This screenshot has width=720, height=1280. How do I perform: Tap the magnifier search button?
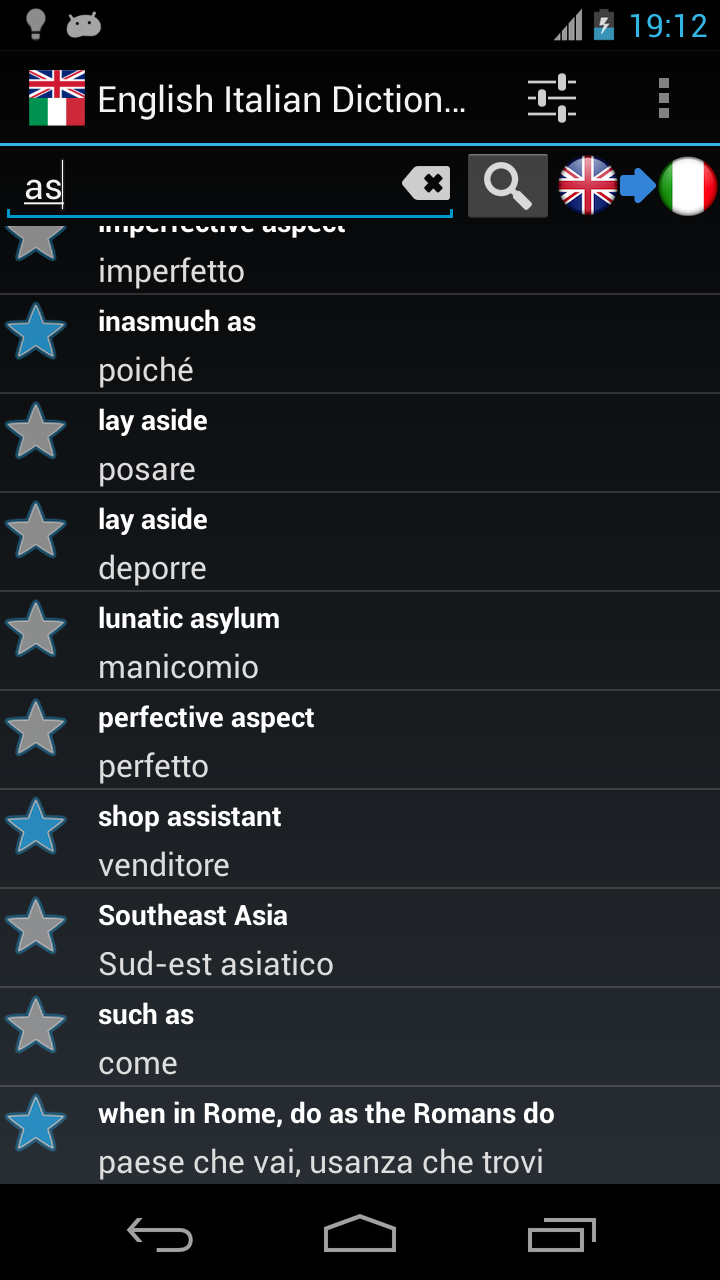click(507, 186)
